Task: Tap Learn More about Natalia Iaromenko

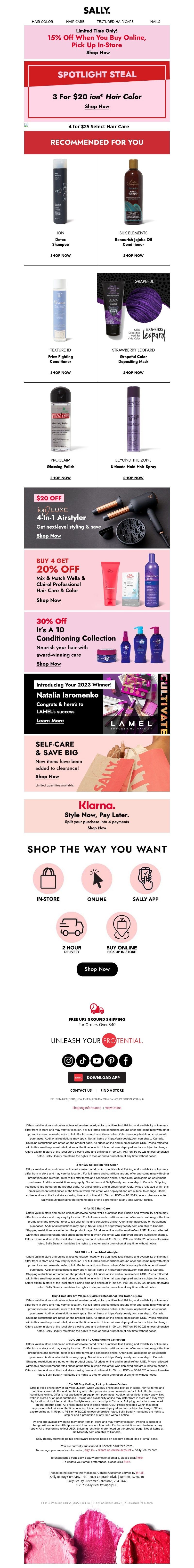Action: pos(50,721)
